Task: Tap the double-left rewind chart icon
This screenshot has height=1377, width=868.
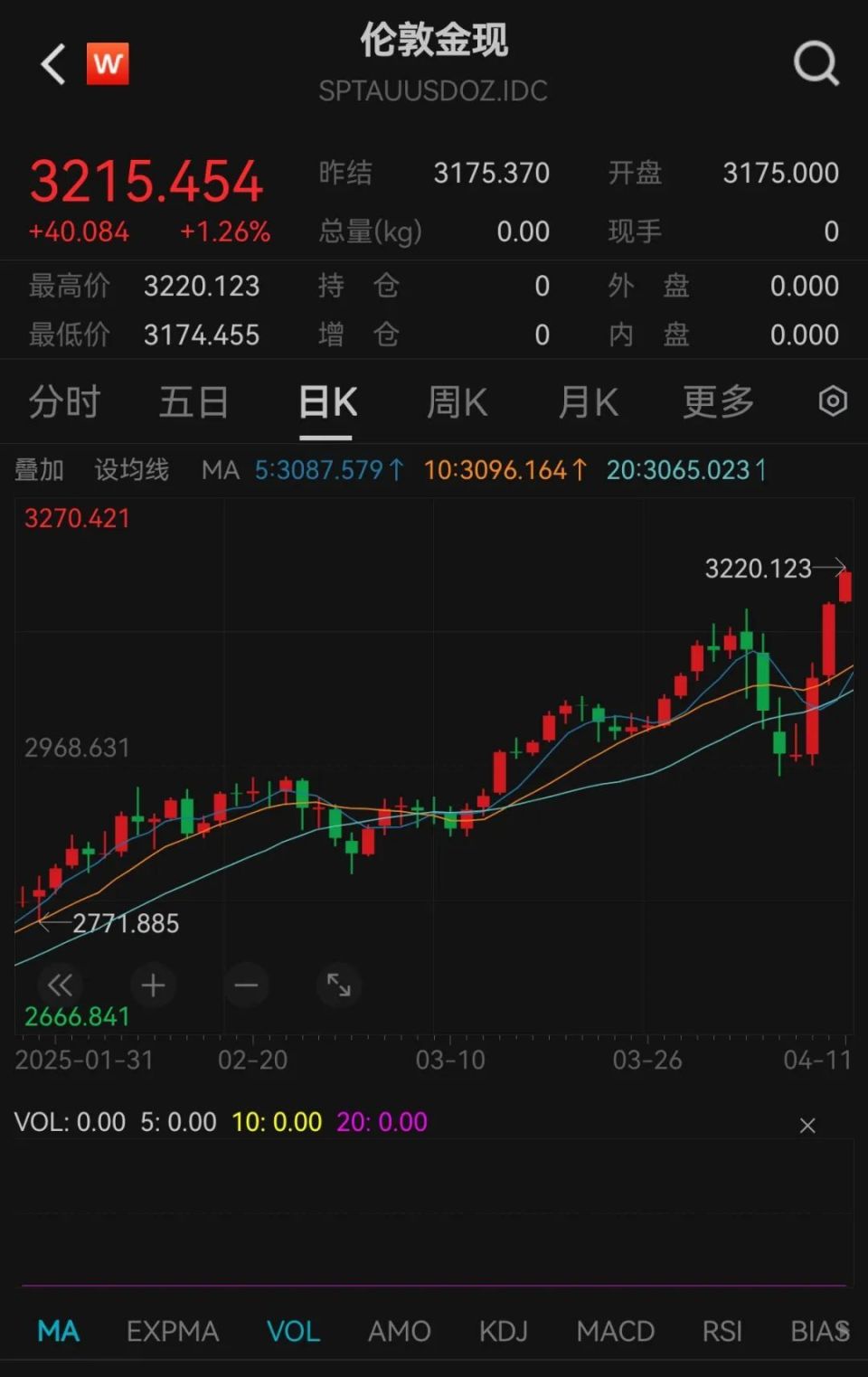Action: pyautogui.click(x=61, y=986)
